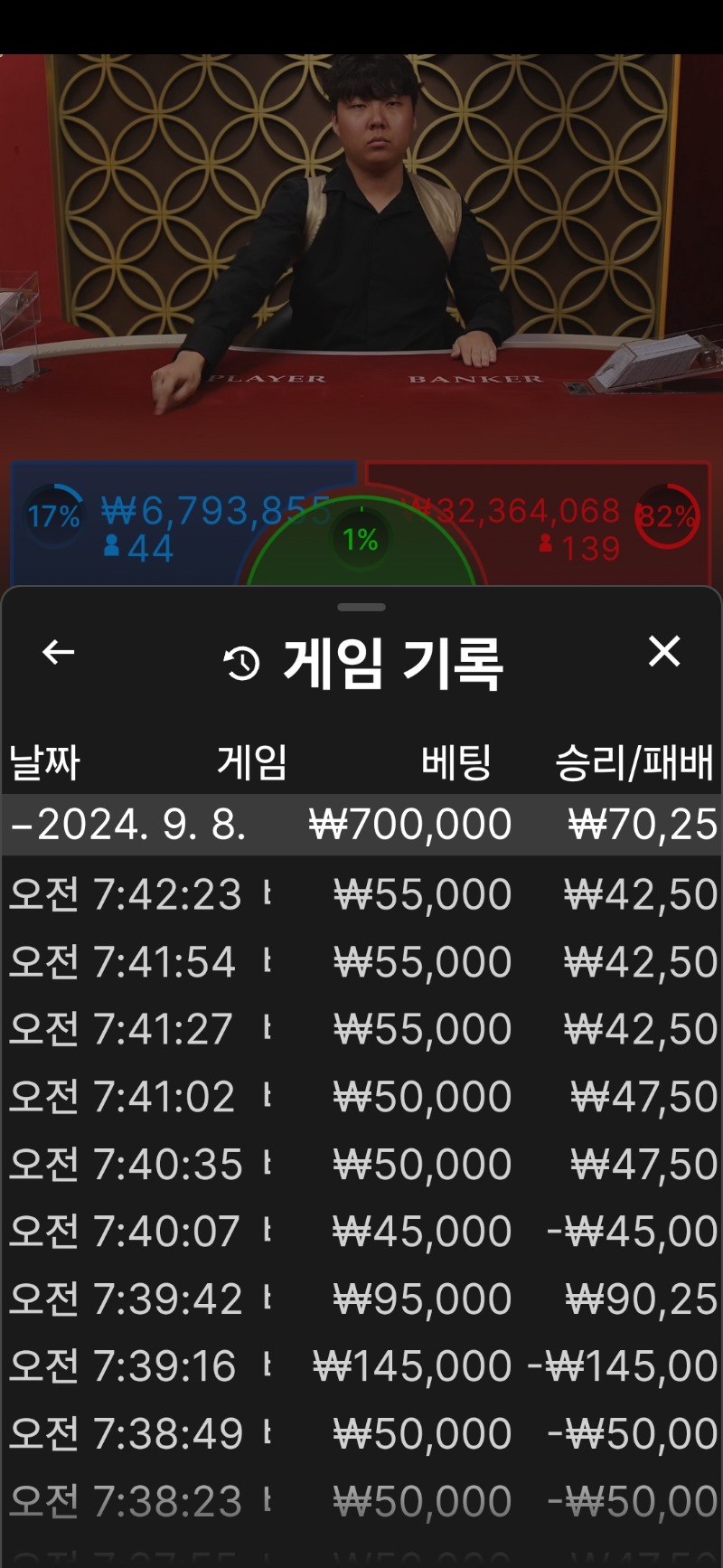723x1568 pixels.
Task: Open the 오전 7:41:27 game record
Action: click(361, 1029)
